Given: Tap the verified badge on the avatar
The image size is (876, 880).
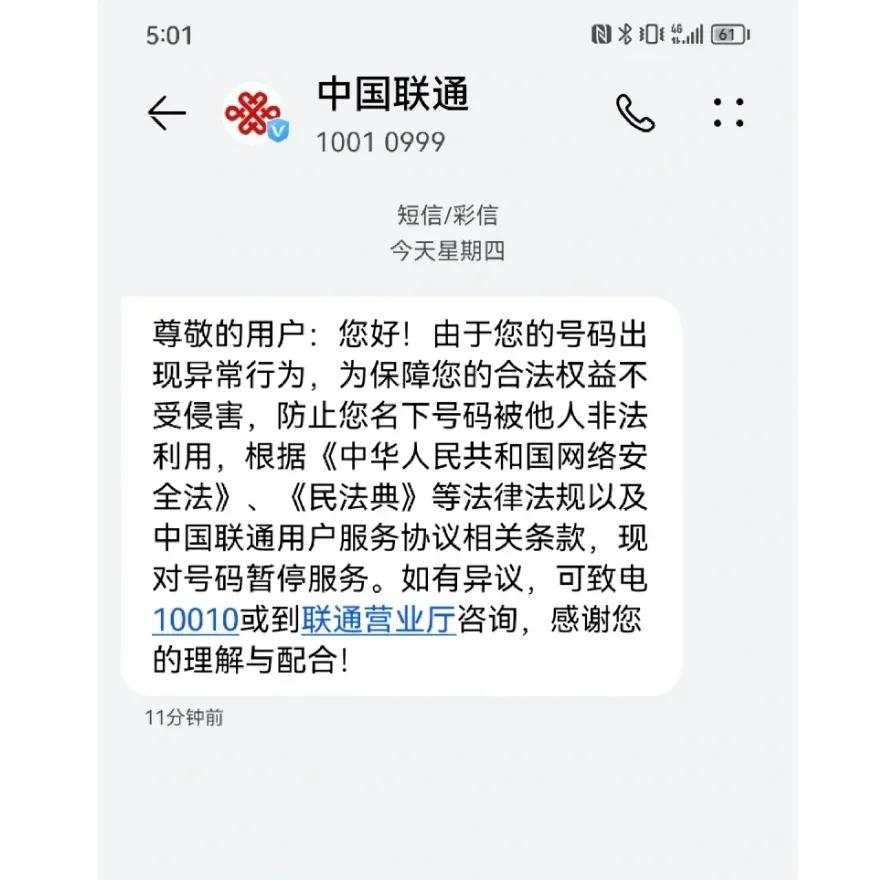Looking at the screenshot, I should coord(277,129).
